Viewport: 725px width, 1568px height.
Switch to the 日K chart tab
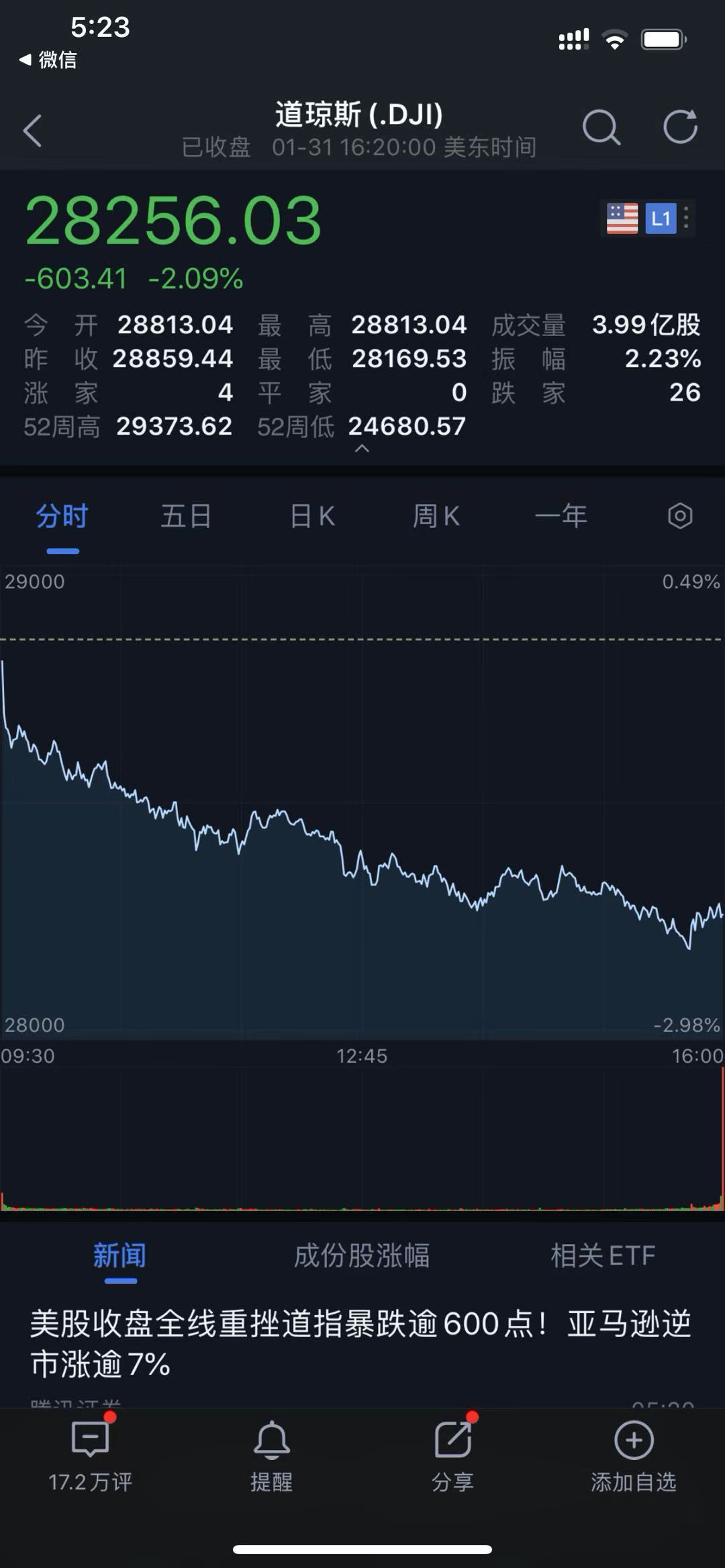point(312,516)
